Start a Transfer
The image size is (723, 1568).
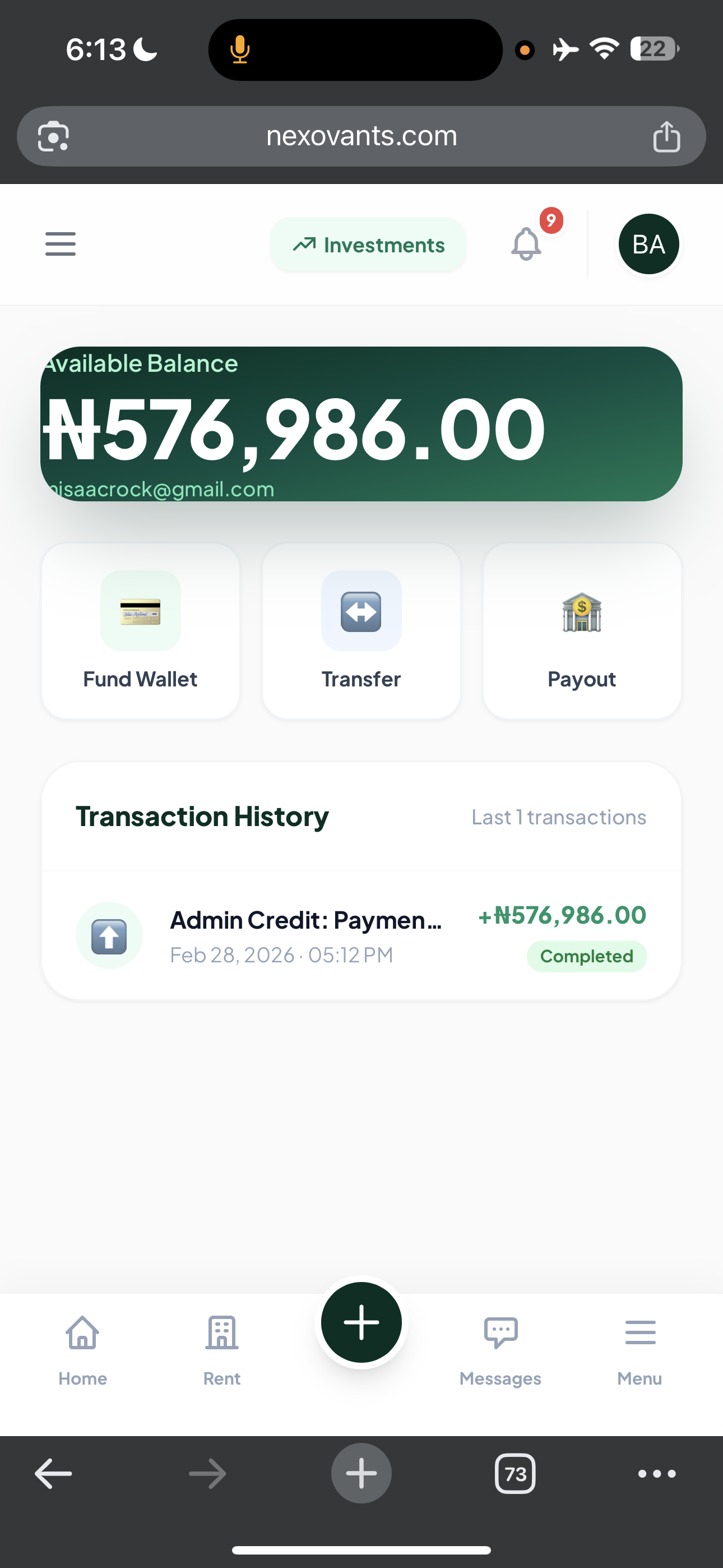pos(361,630)
